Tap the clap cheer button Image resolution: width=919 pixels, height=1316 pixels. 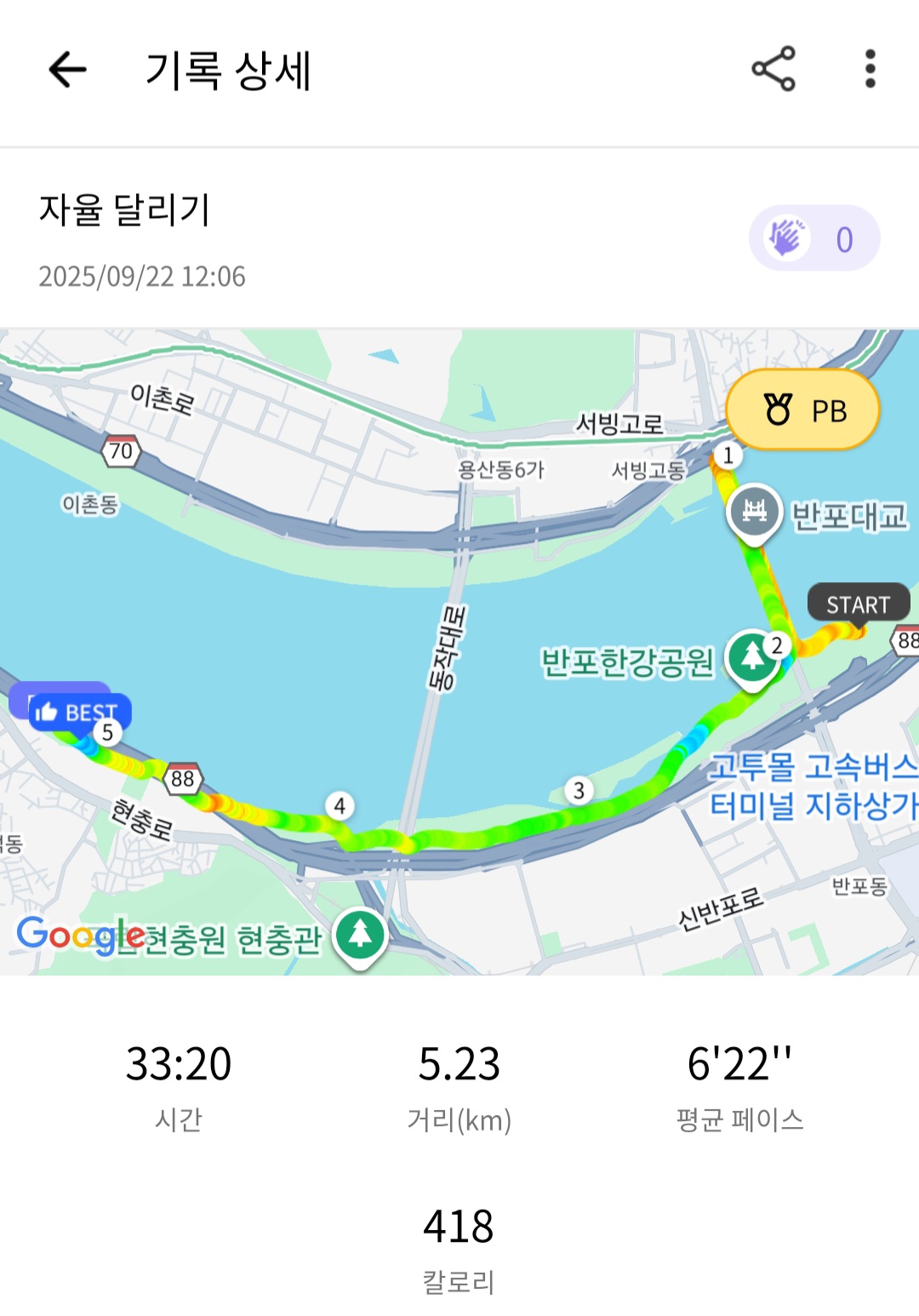(x=813, y=238)
